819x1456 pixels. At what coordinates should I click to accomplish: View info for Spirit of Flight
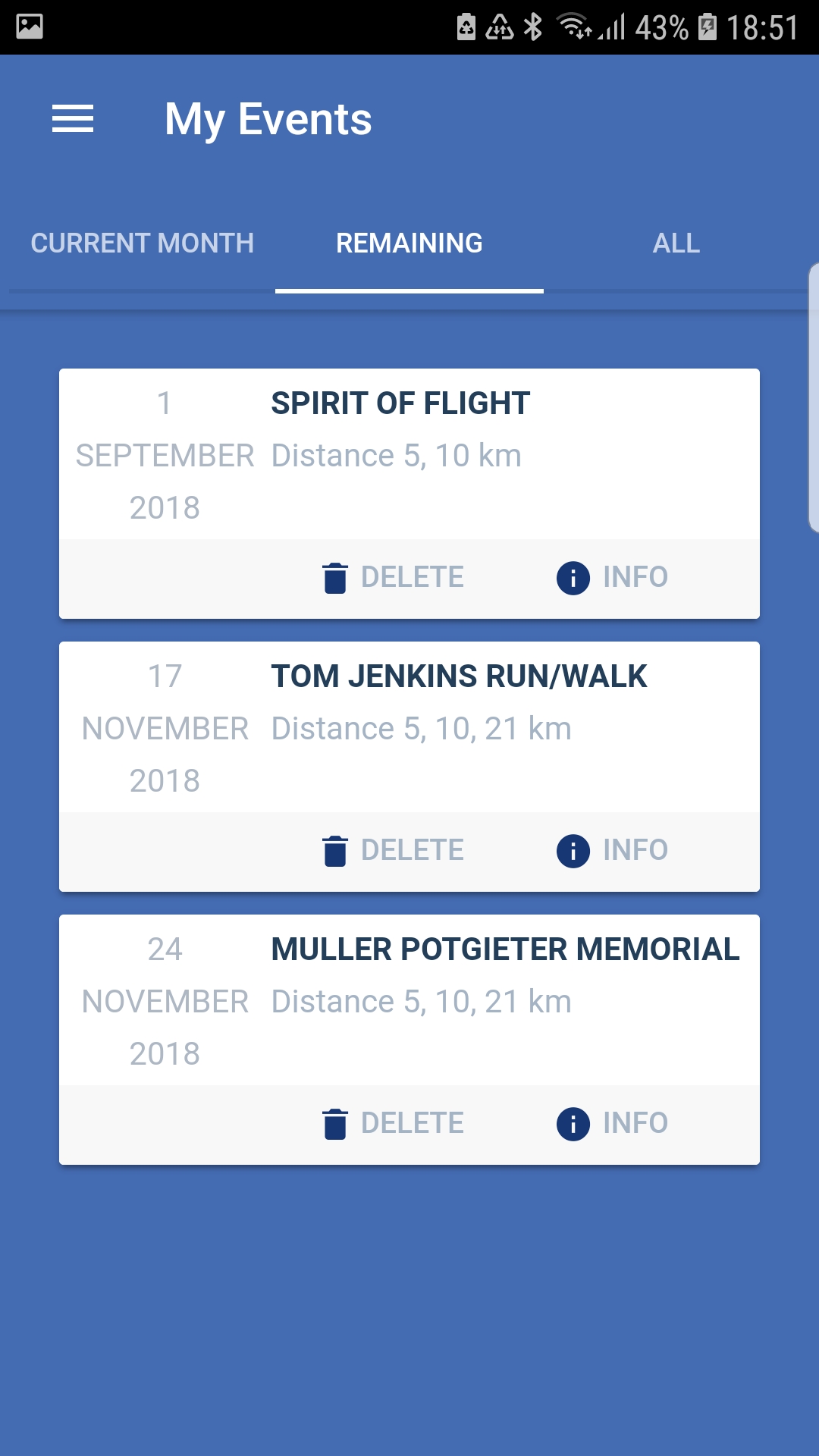point(613,578)
